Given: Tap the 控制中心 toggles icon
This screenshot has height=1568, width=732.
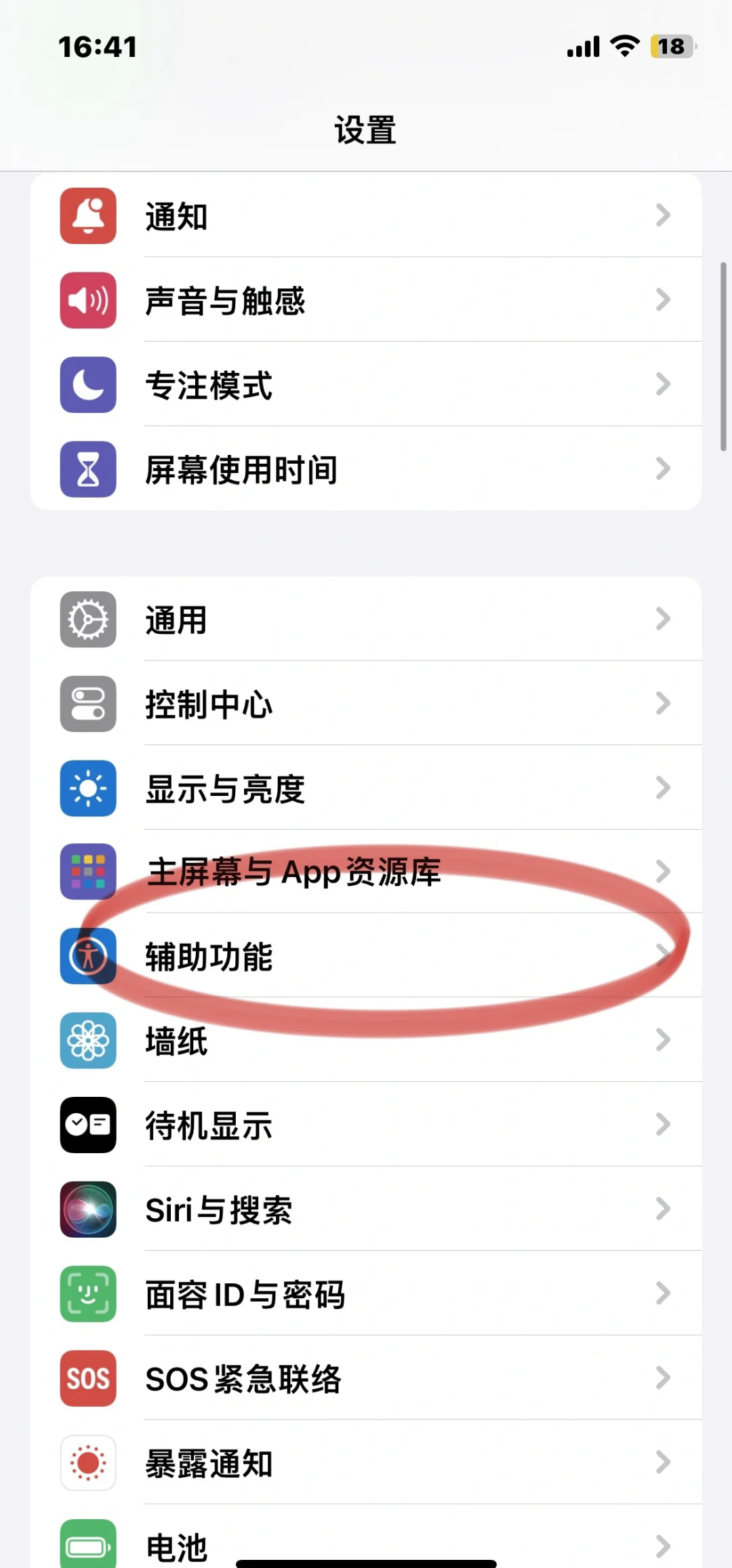Looking at the screenshot, I should (x=87, y=704).
